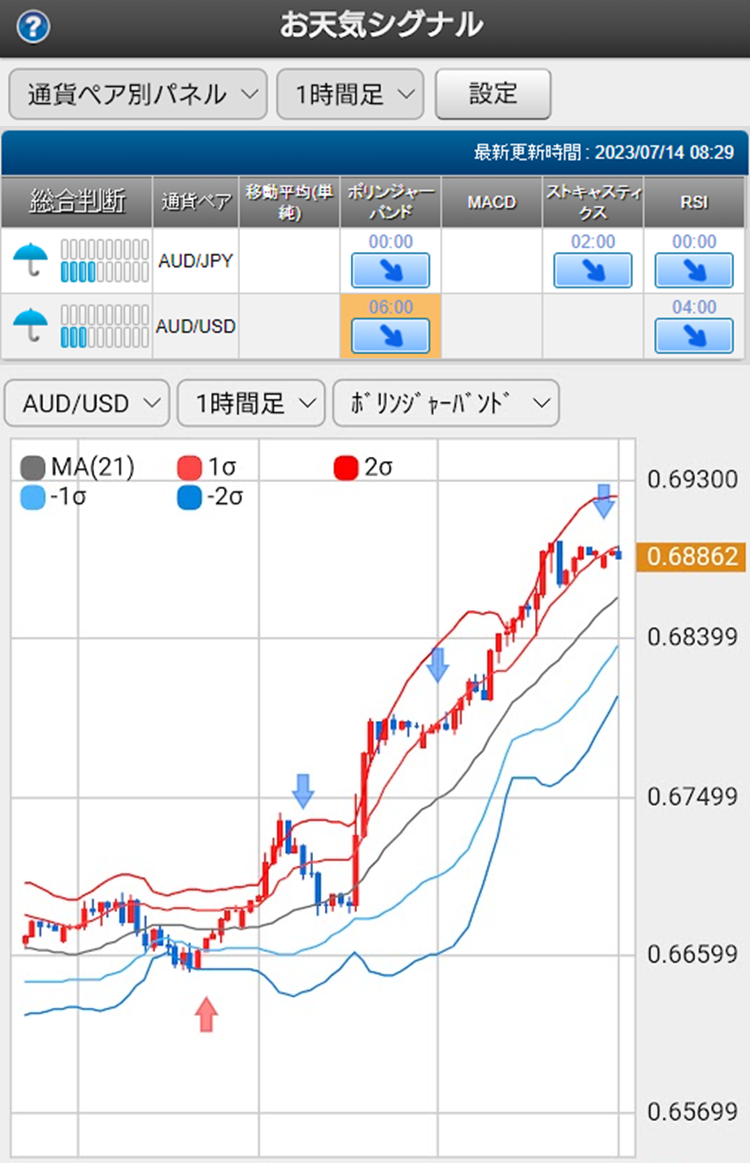Image resolution: width=750 pixels, height=1163 pixels.
Task: Tap AUD/USD RSI 04:00 signal arrow
Action: click(694, 335)
